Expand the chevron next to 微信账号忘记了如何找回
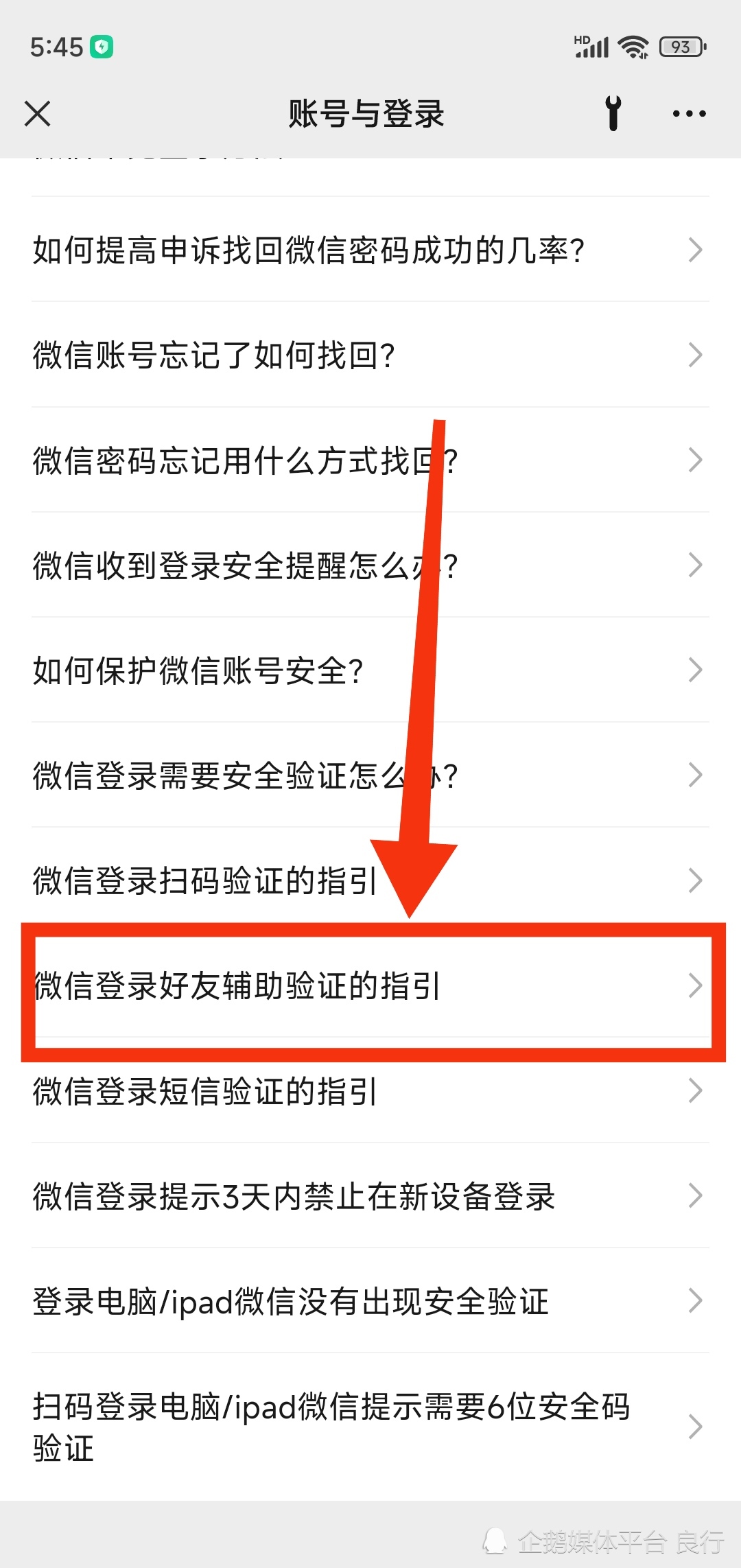 pos(695,355)
